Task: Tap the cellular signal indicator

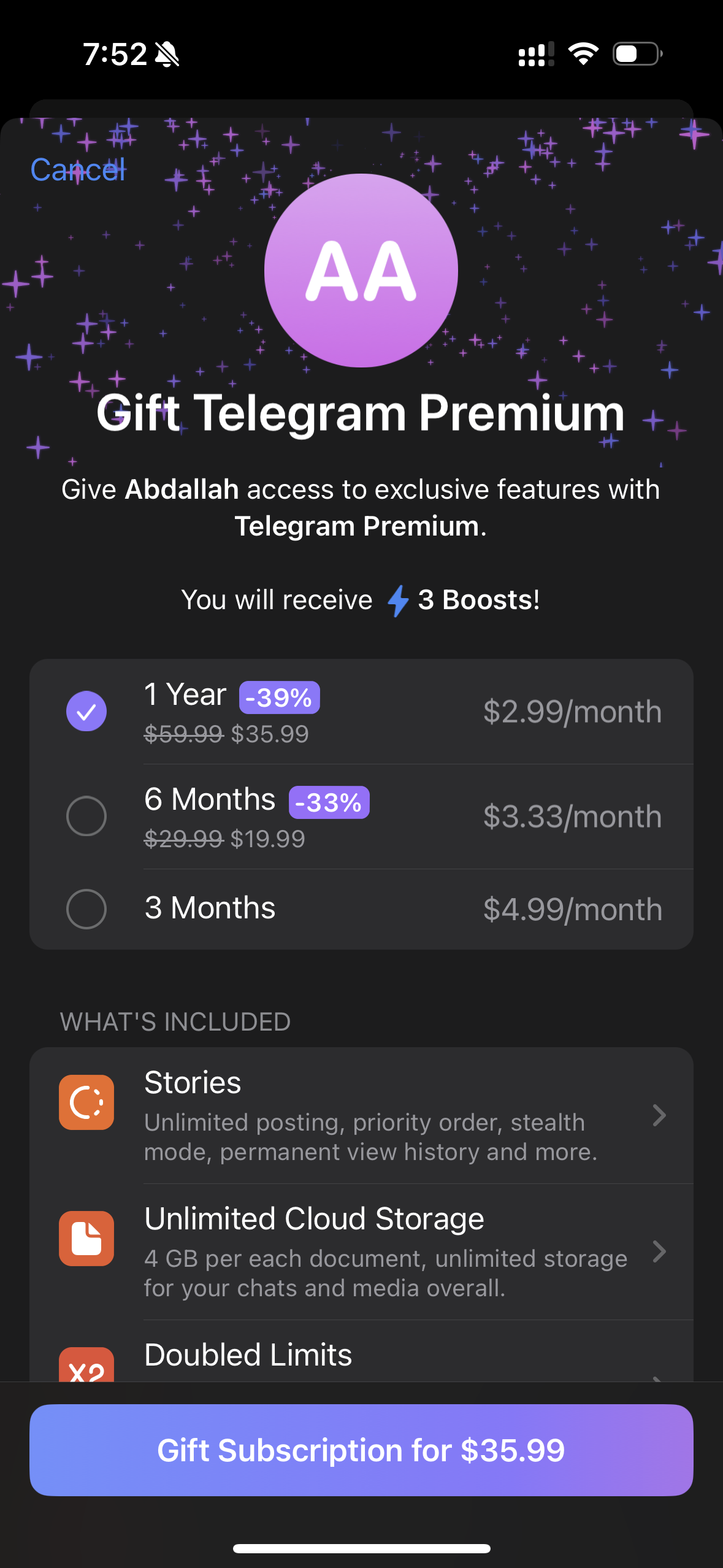Action: coord(532,55)
